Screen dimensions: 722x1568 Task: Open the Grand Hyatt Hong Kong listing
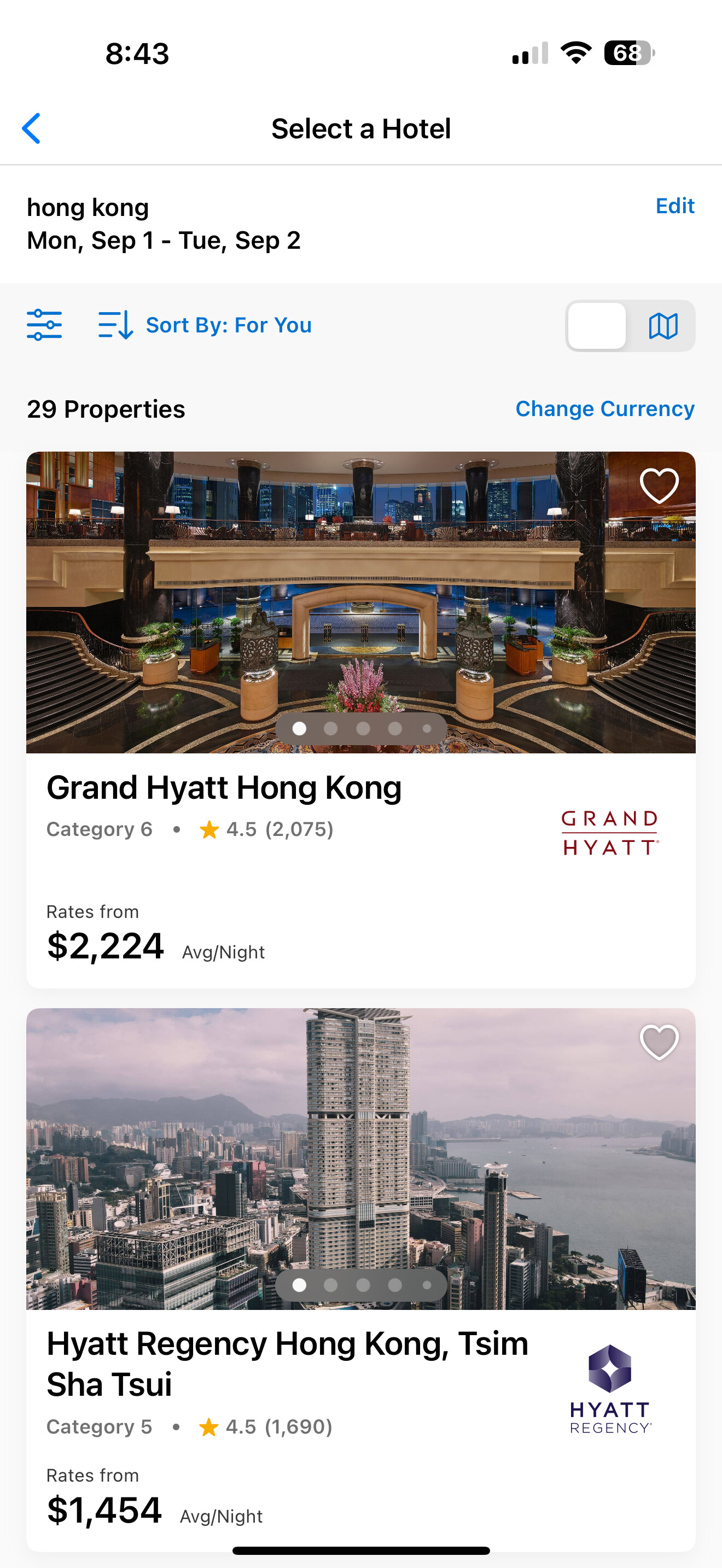pyautogui.click(x=224, y=788)
